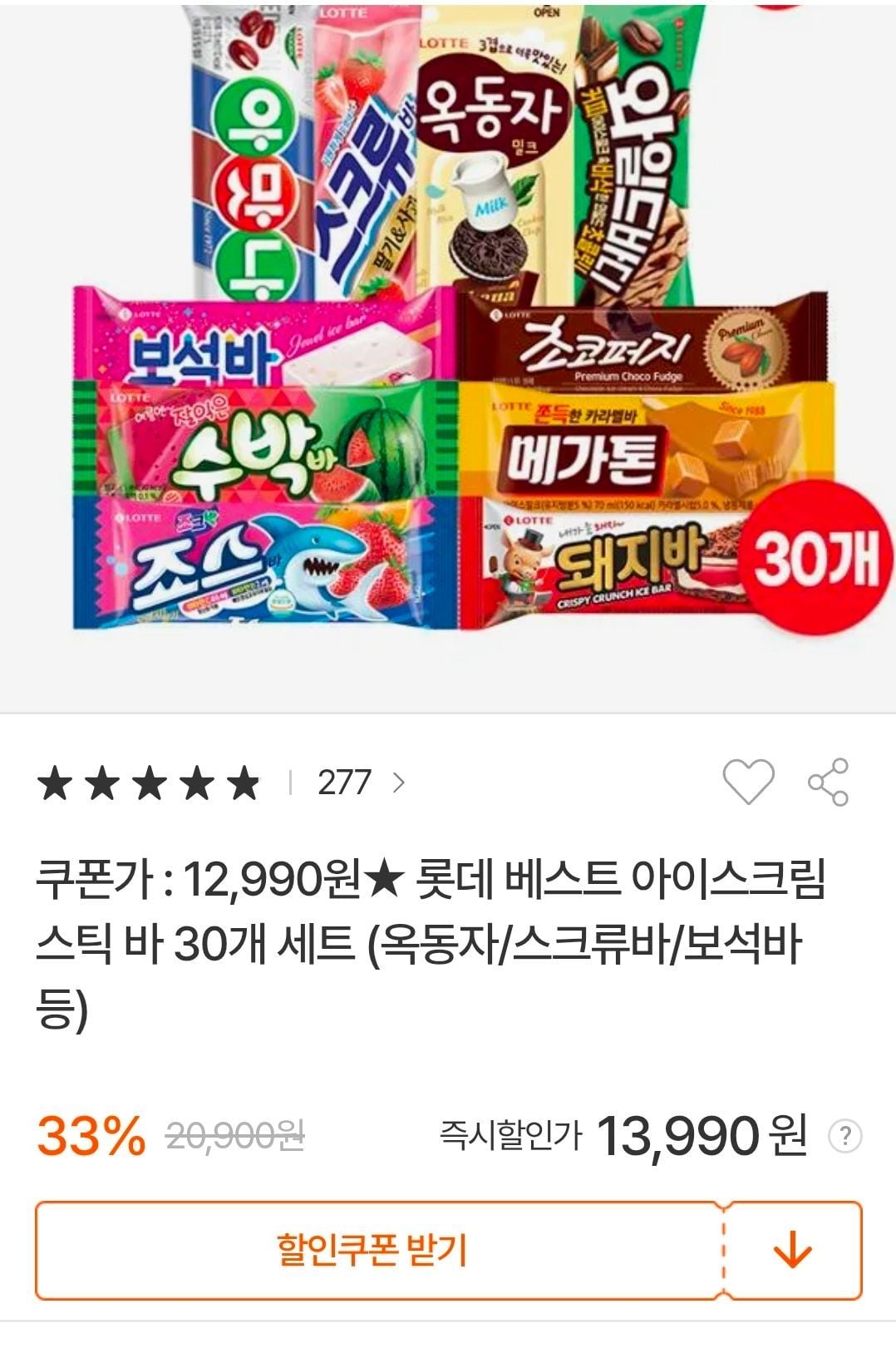Open the price help question mark
Image resolution: width=896 pixels, height=1353 pixels.
click(x=845, y=1136)
